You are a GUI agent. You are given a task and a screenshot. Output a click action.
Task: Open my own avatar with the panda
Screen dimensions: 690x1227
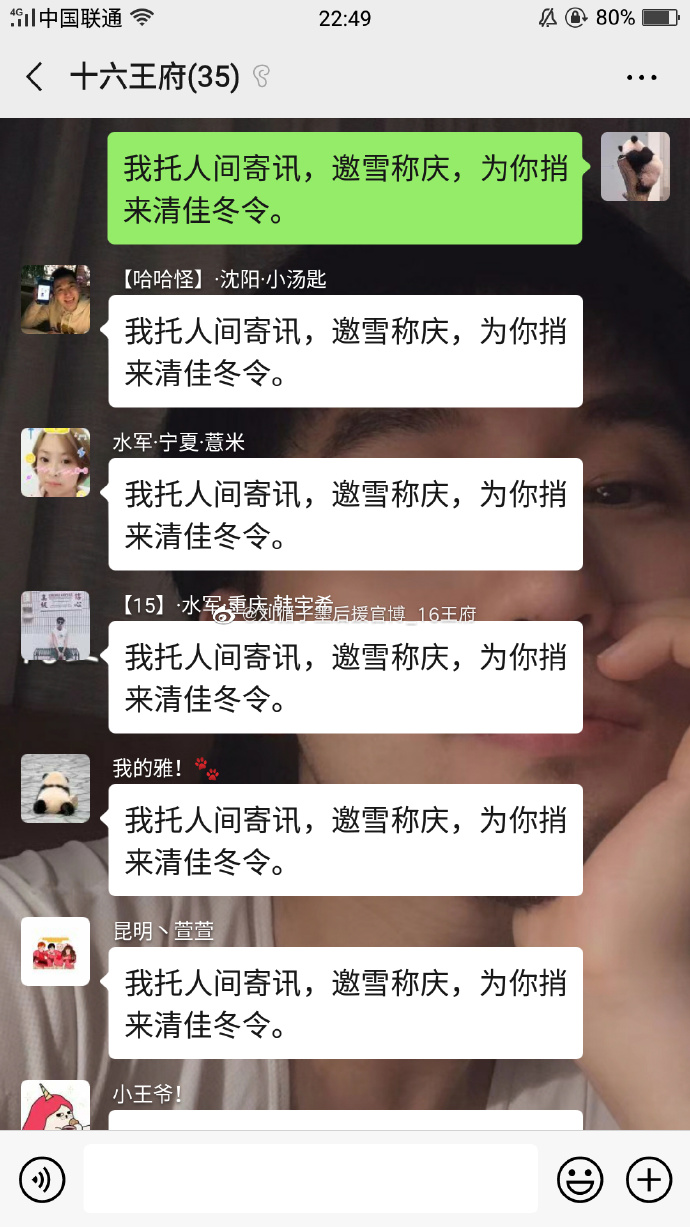coord(635,166)
